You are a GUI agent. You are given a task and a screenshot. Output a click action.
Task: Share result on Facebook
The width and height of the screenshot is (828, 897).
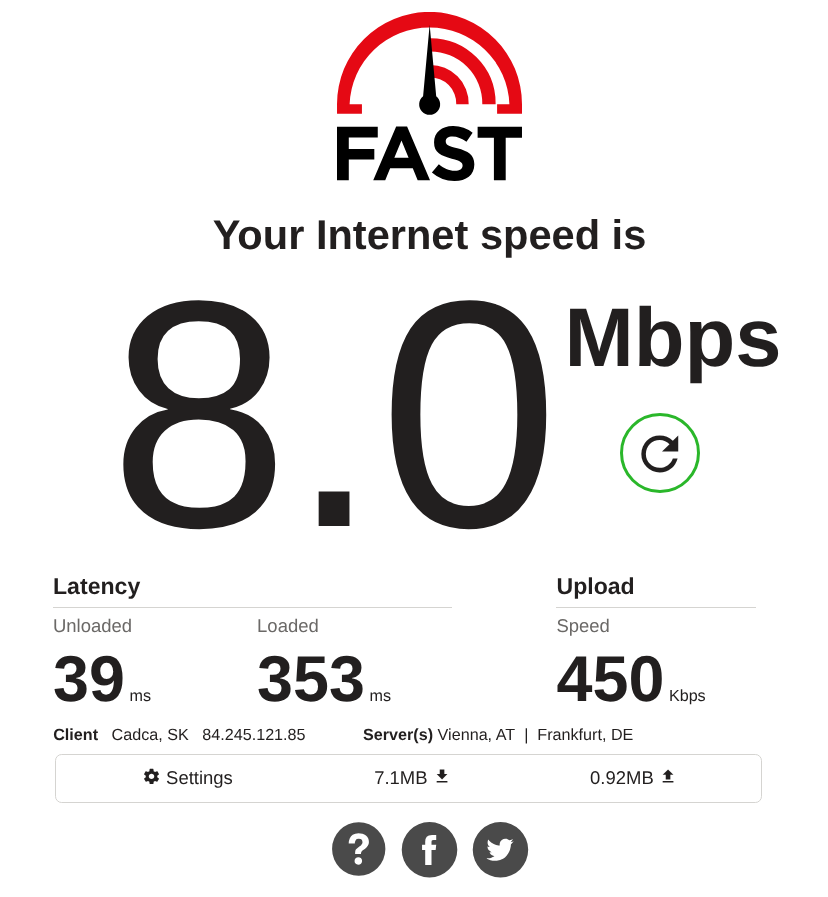[429, 849]
